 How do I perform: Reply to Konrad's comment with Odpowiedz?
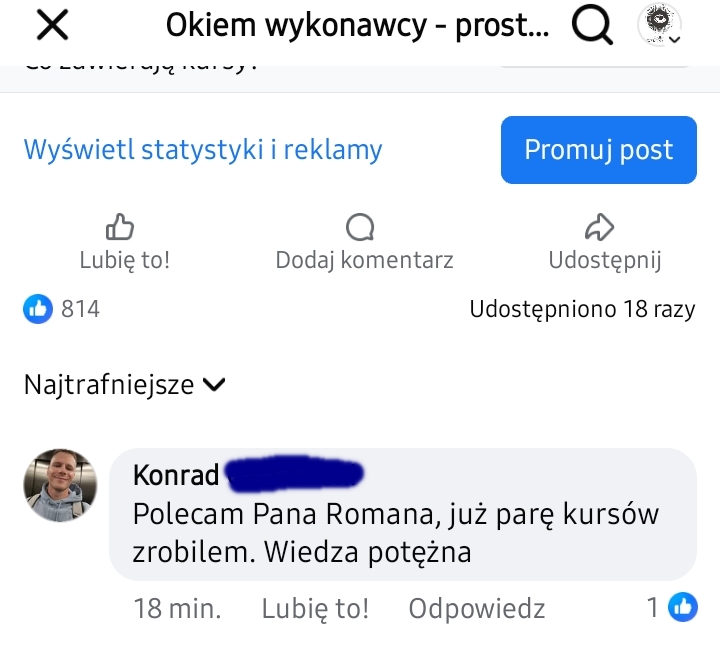[x=476, y=608]
